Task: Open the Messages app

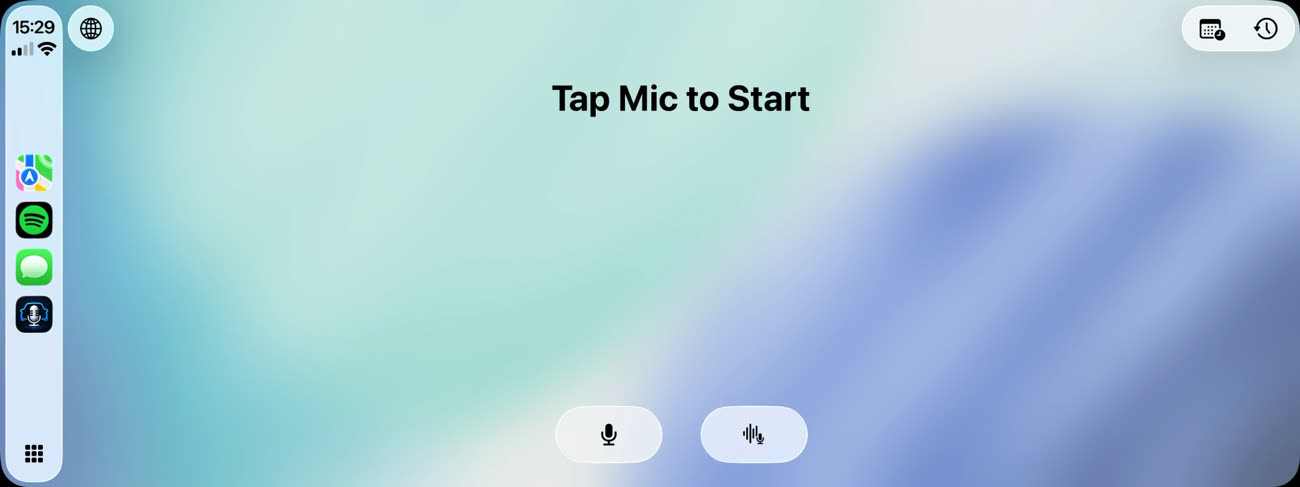Action: click(x=34, y=267)
